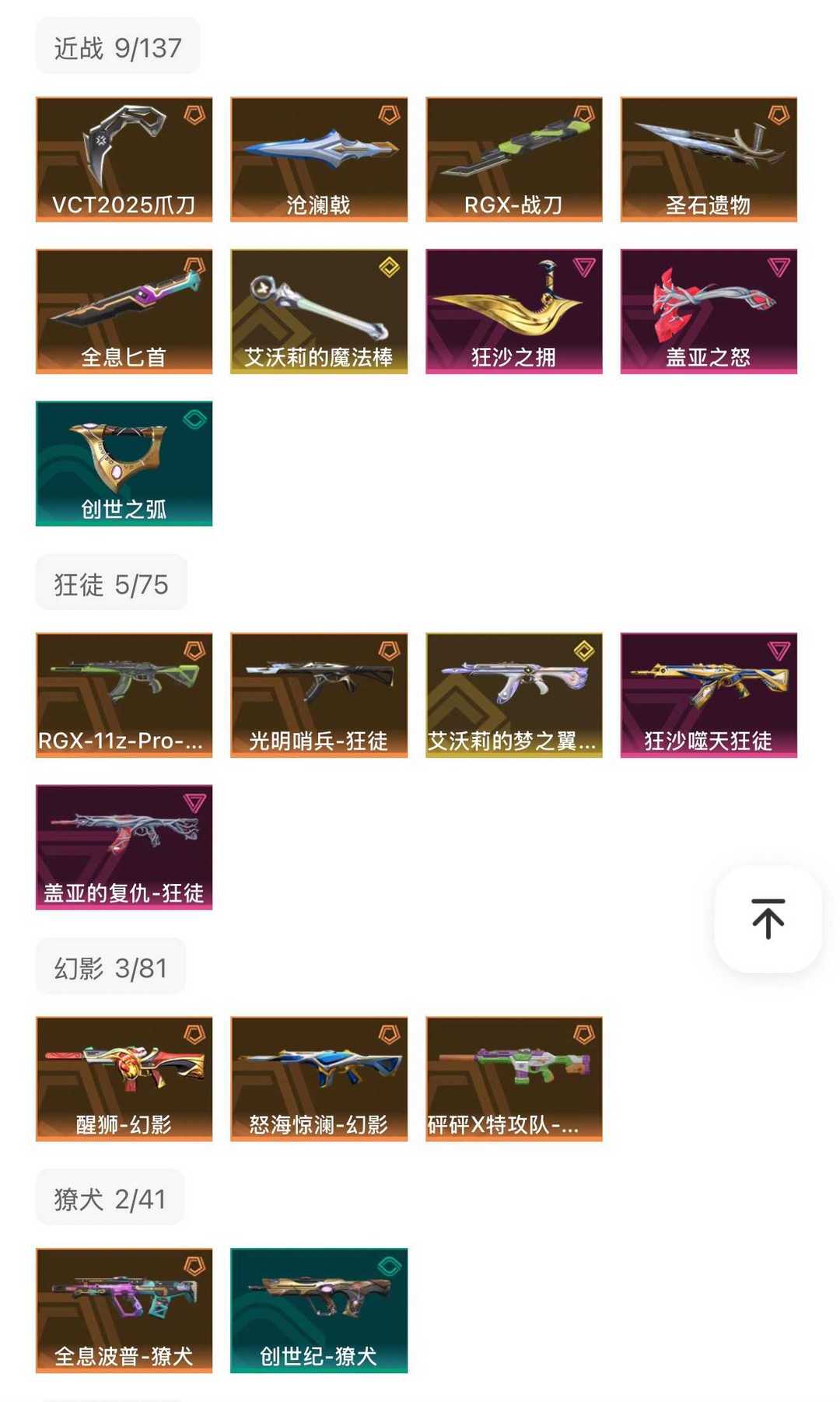Image resolution: width=840 pixels, height=1402 pixels.
Task: Open 光明哨兵-狂徒 skin card
Action: pyautogui.click(x=319, y=695)
